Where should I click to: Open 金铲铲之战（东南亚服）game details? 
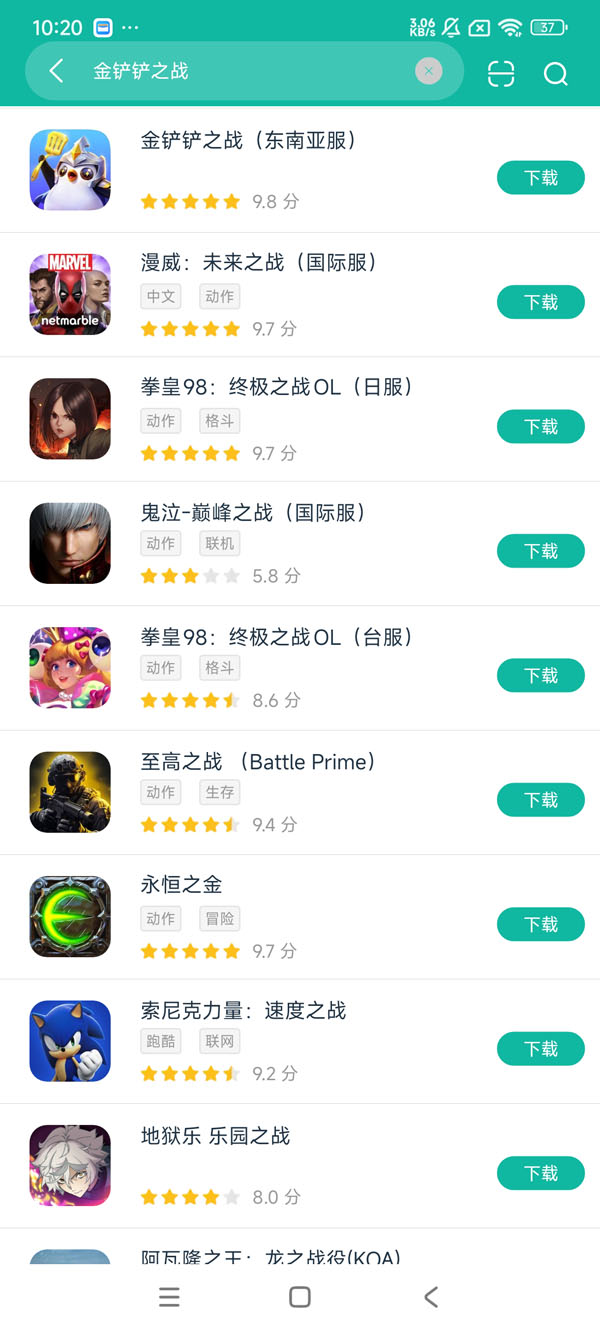[248, 141]
